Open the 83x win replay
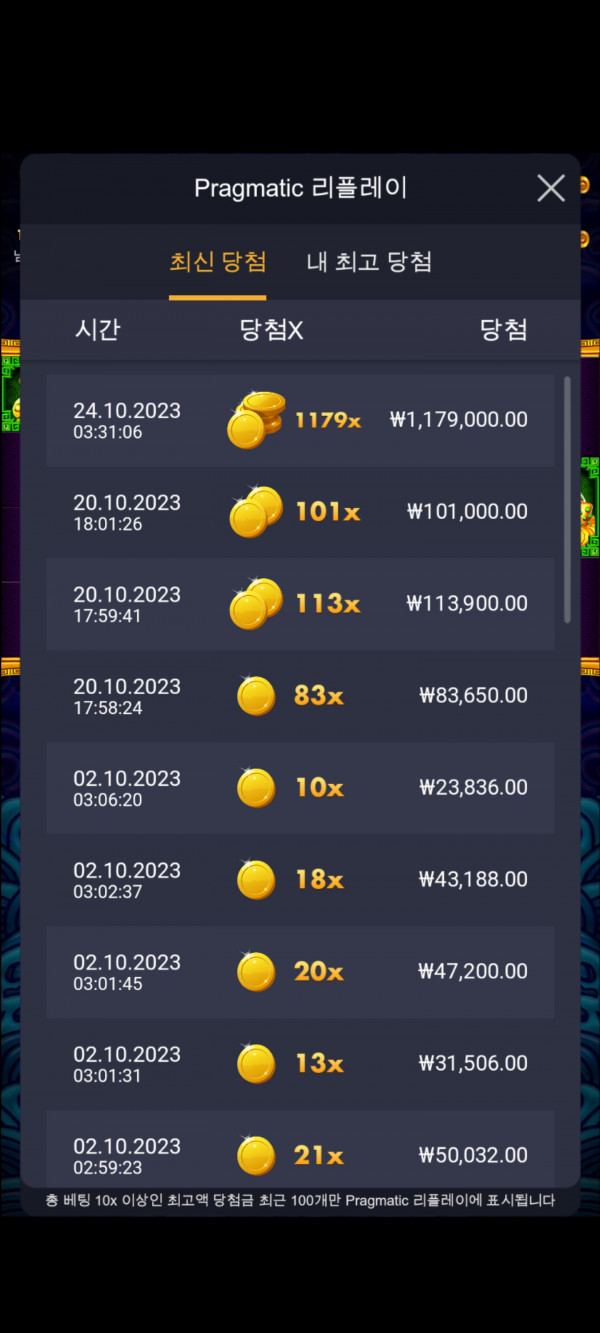The width and height of the screenshot is (600, 1333). point(300,696)
